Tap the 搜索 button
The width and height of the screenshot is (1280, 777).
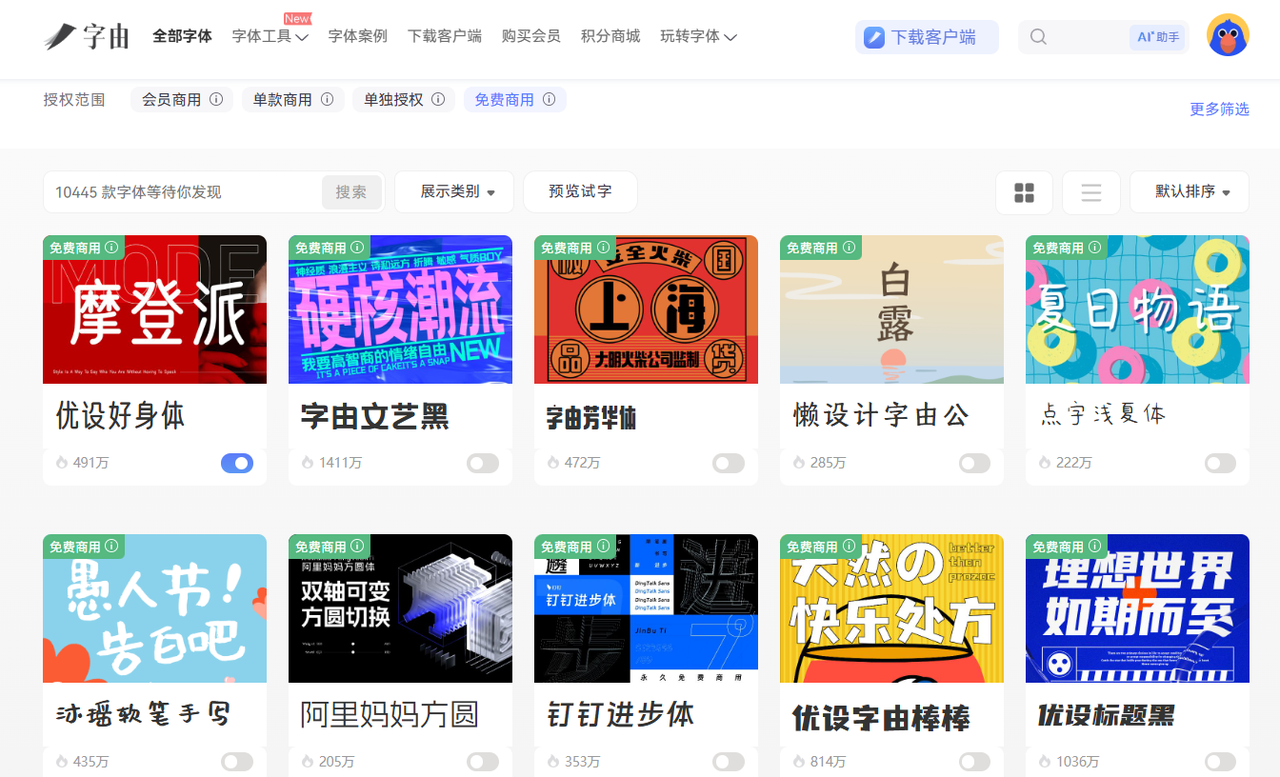coord(351,192)
